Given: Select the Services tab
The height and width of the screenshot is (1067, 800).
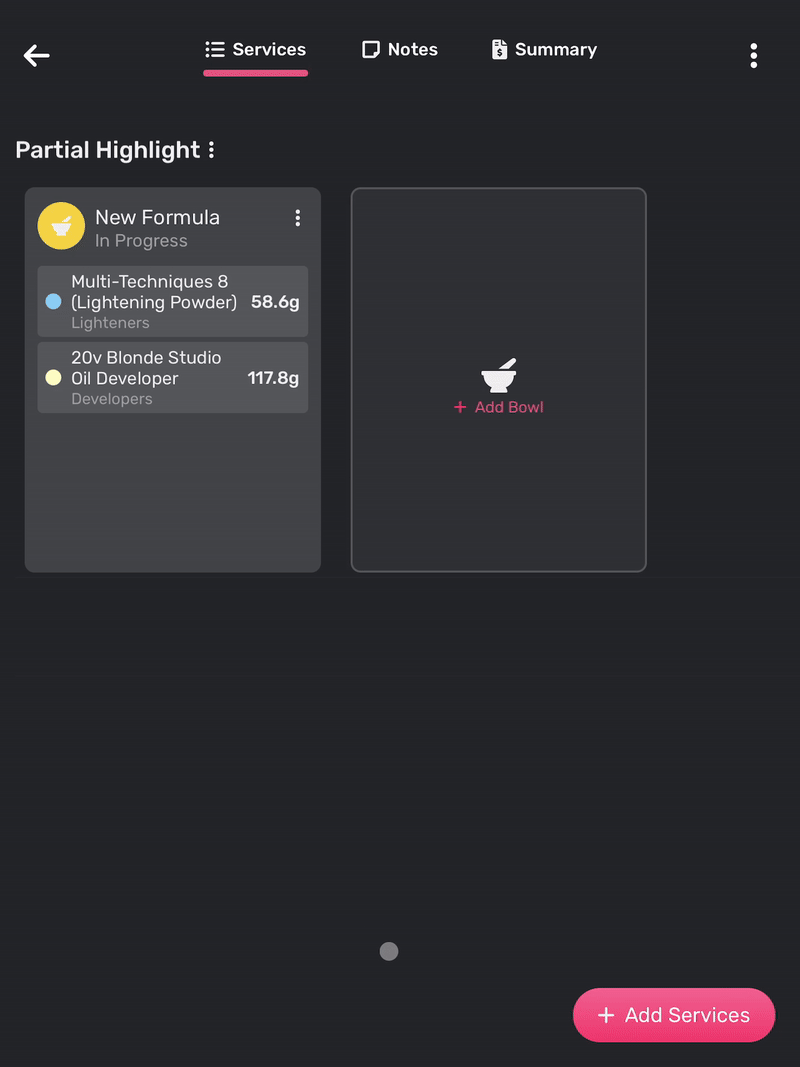Looking at the screenshot, I should [255, 50].
